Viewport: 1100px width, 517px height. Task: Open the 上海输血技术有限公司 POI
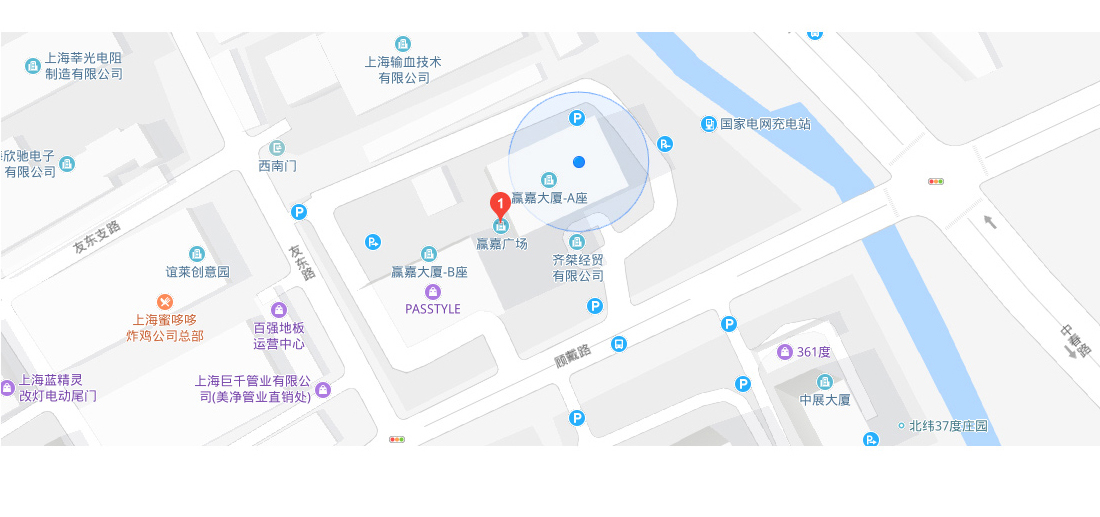[x=403, y=44]
